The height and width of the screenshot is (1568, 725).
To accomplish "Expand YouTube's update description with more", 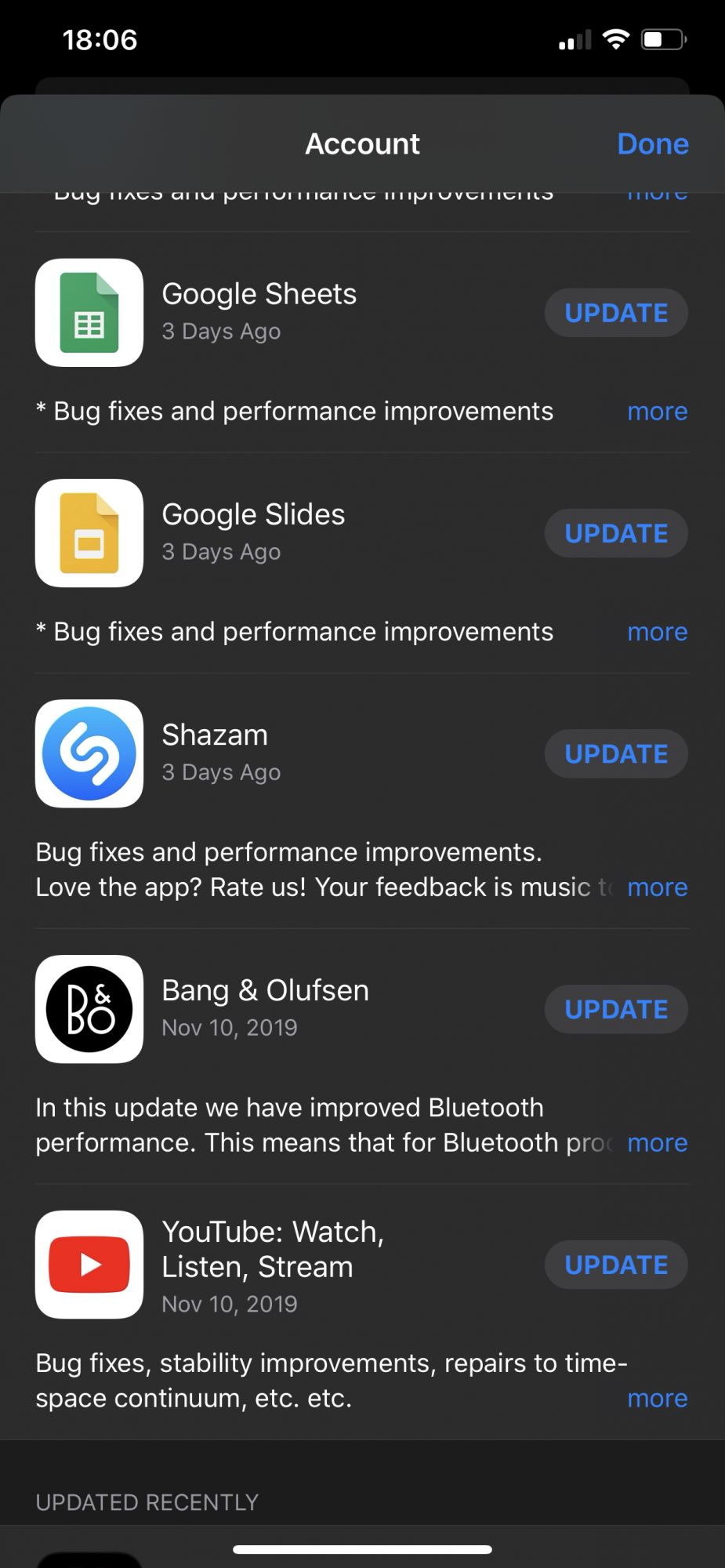I will (657, 1399).
